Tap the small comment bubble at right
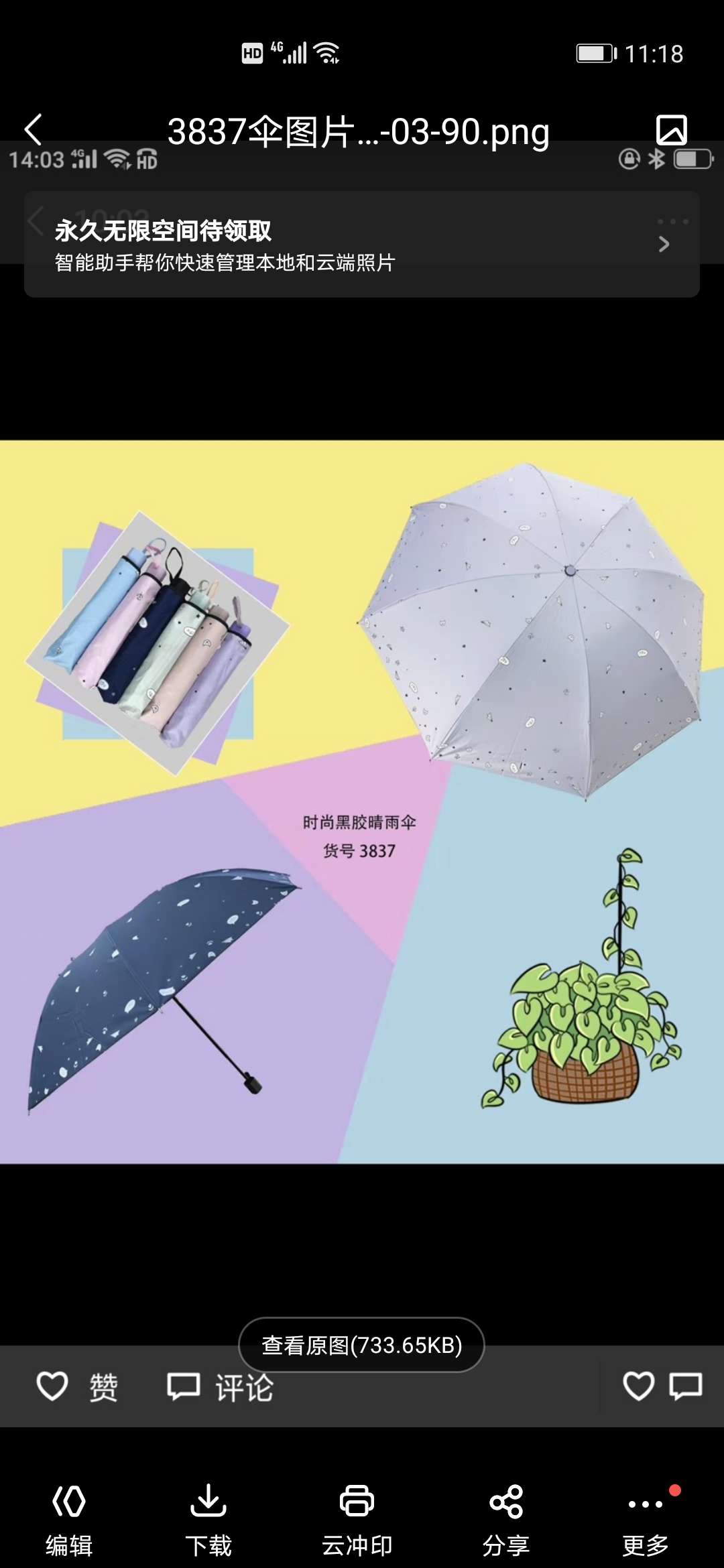 coord(686,1386)
